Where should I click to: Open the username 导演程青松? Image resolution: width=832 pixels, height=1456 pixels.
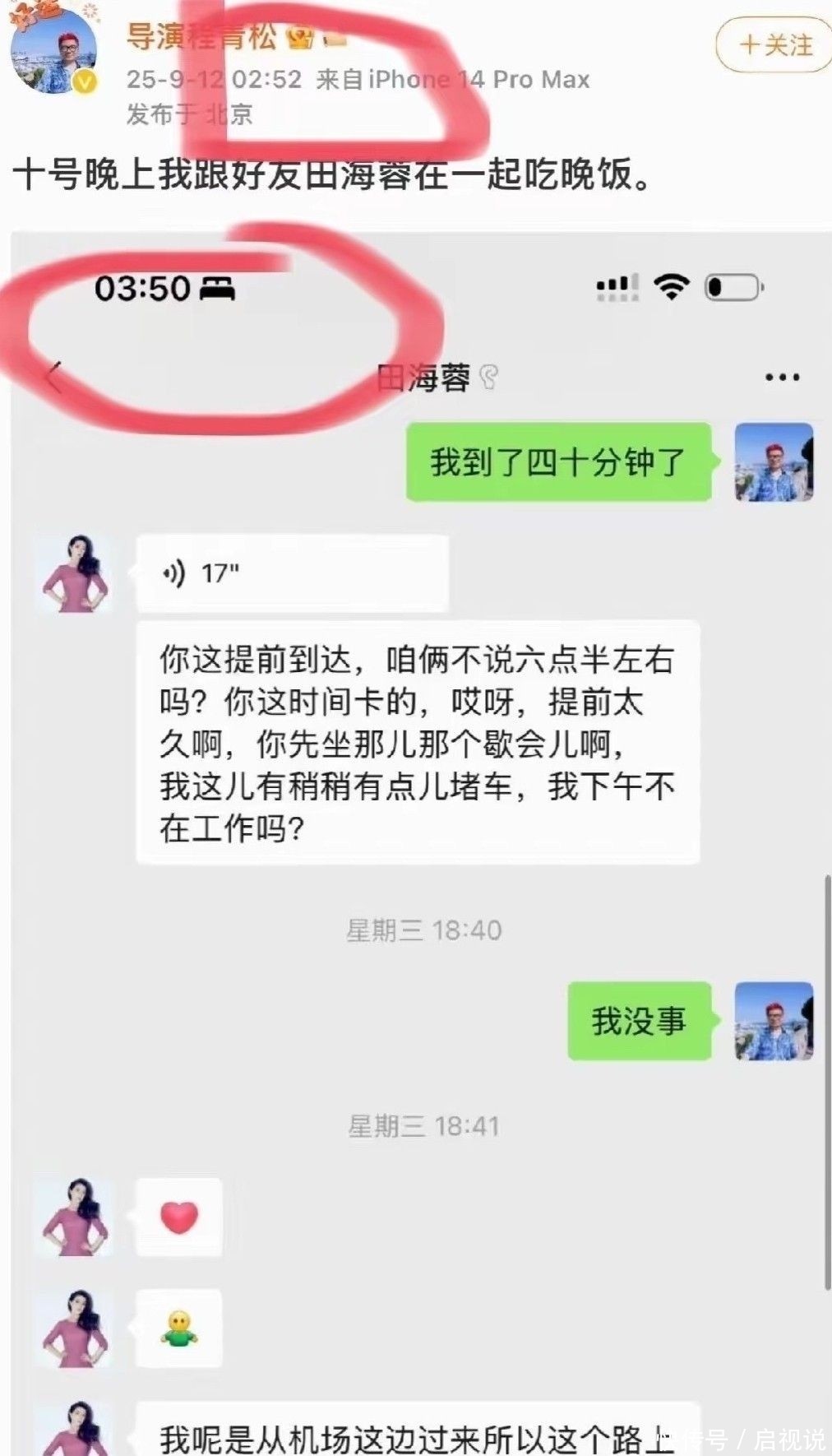coord(201,36)
